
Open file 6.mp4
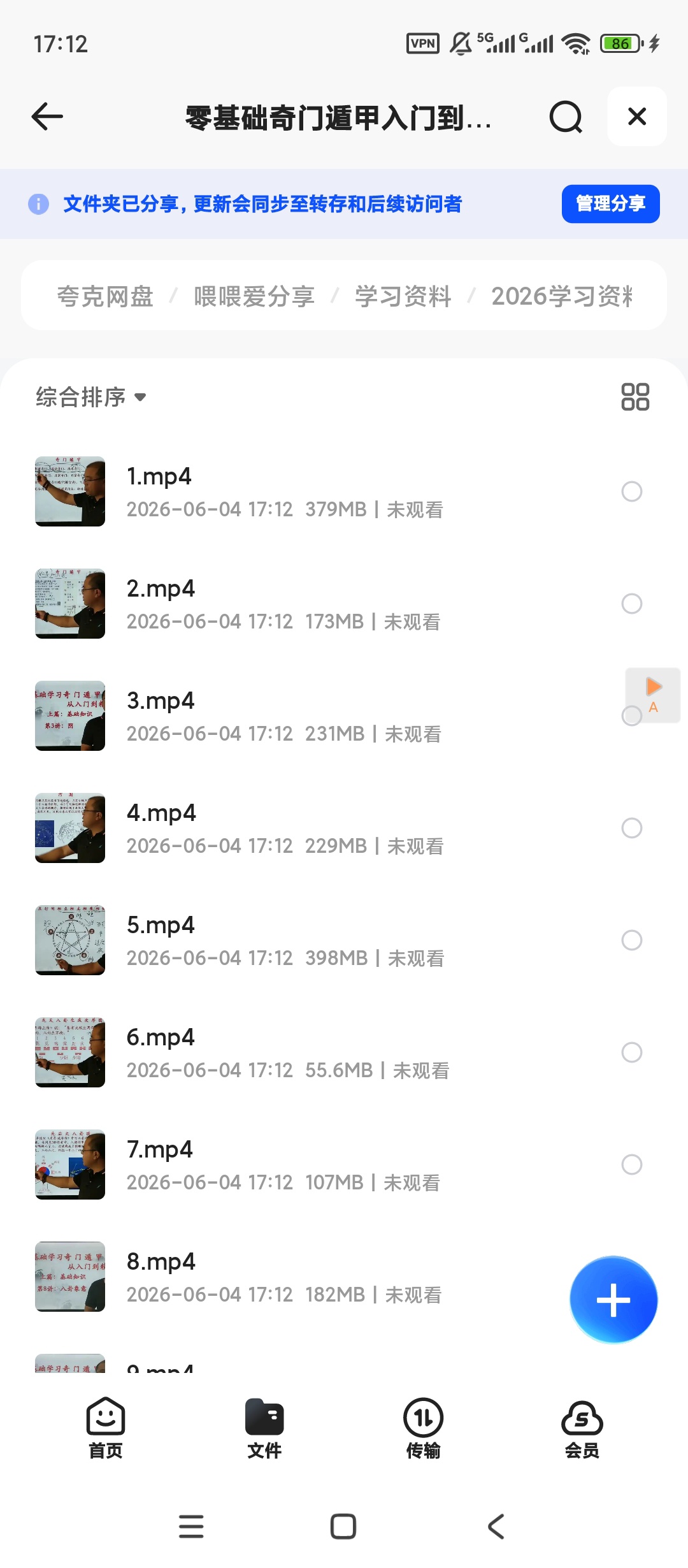[x=344, y=1052]
